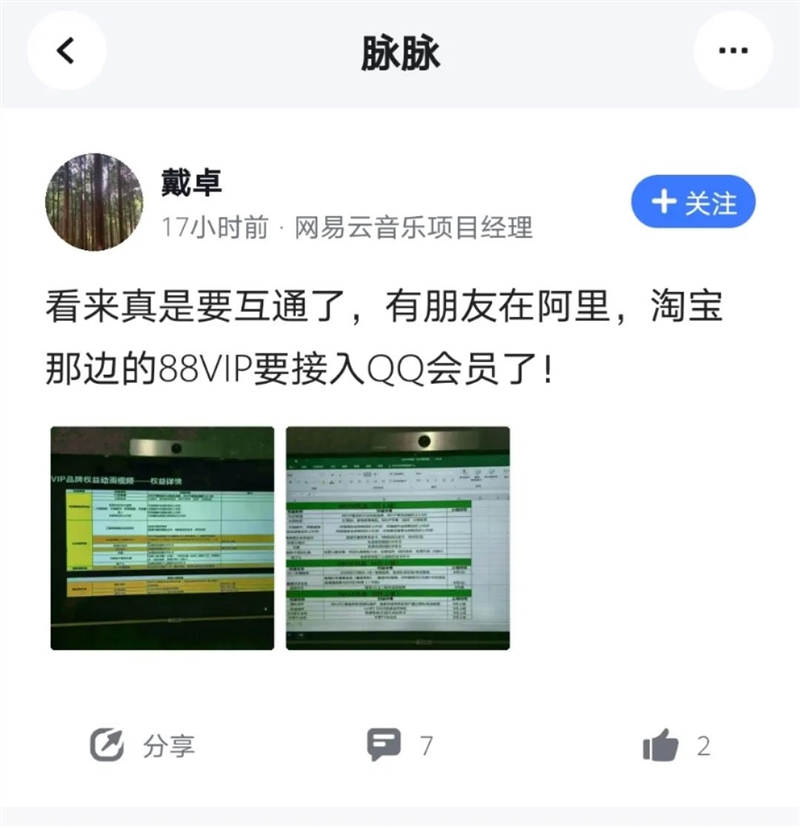View the first attached photo with yellow table
Image resolution: width=800 pixels, height=828 pixels.
coord(162,538)
